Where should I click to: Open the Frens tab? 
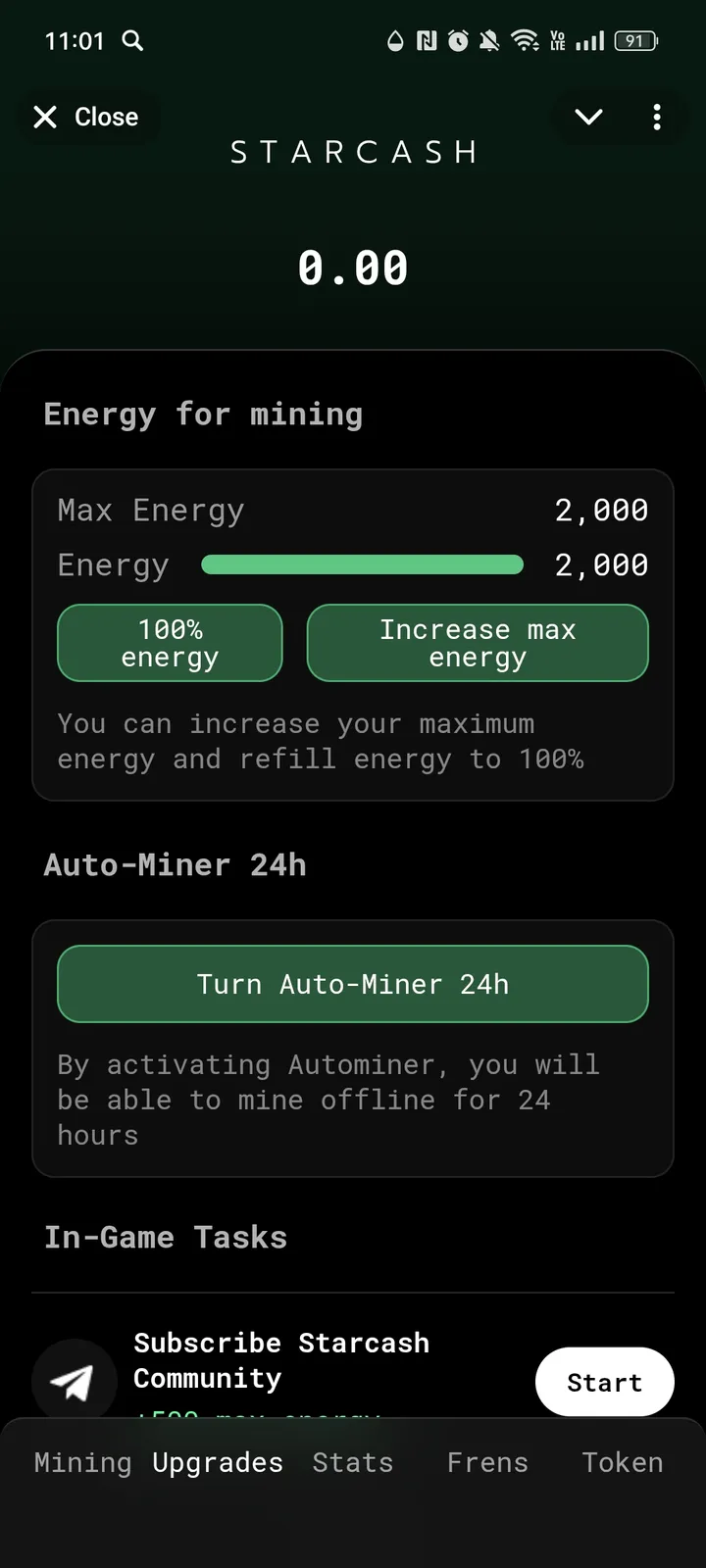pos(487,1462)
